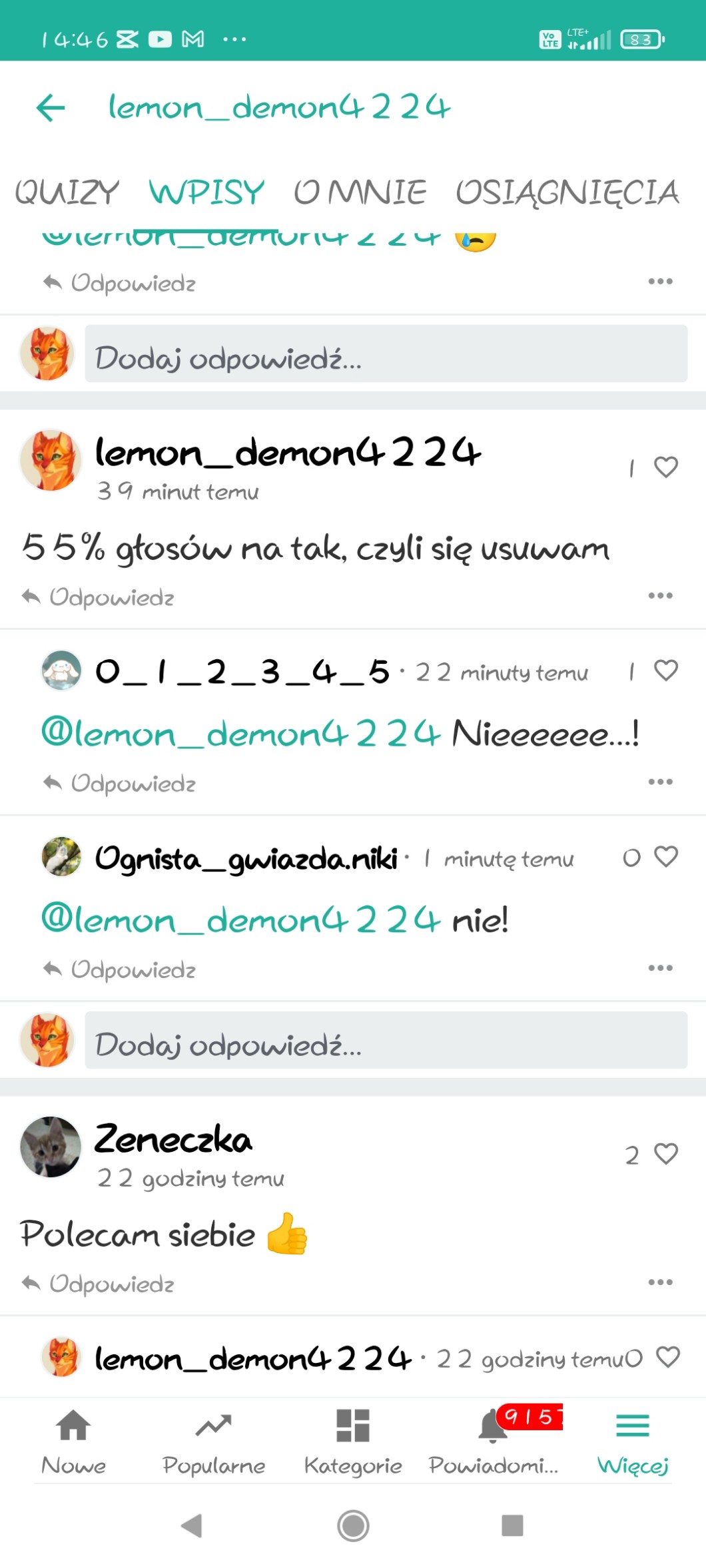The width and height of the screenshot is (706, 1568).
Task: Like Ognista_gwiazda.niki's "nie!" comment
Action: tap(665, 856)
